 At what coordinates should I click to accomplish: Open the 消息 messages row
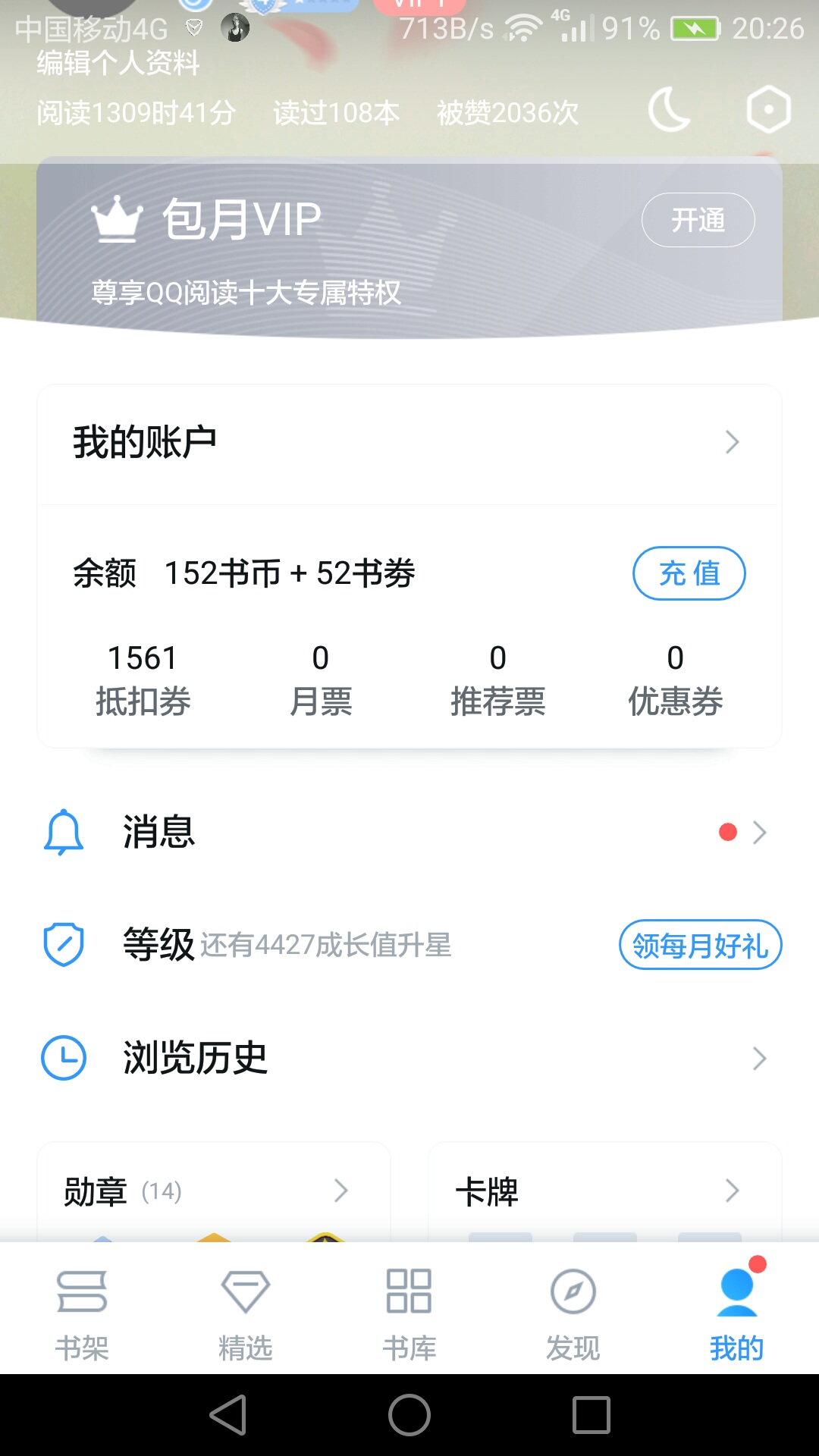[409, 833]
